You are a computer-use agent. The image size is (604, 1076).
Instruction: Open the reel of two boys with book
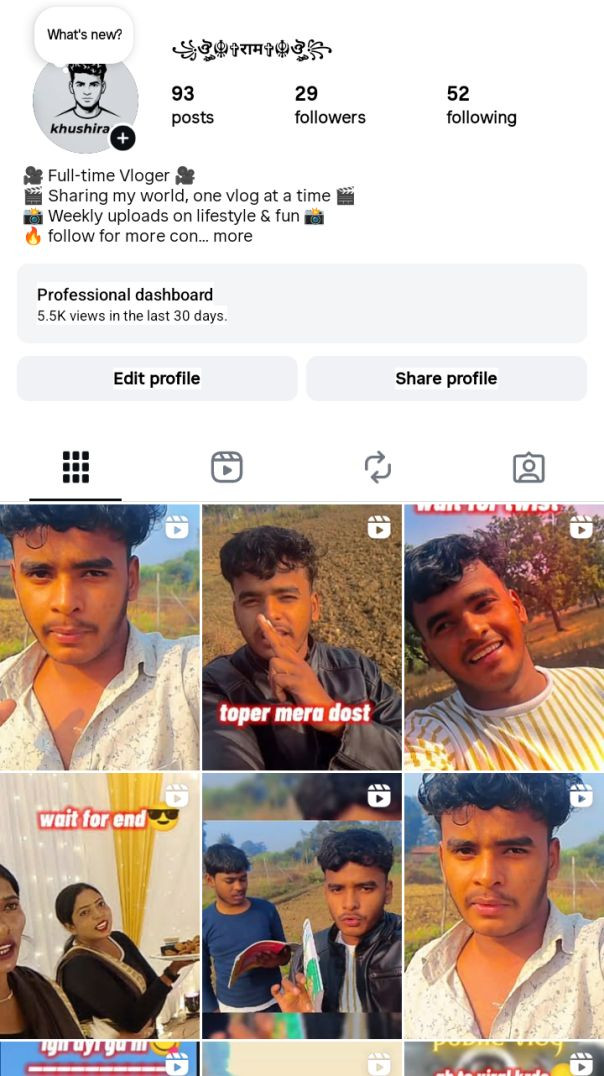(x=301, y=905)
